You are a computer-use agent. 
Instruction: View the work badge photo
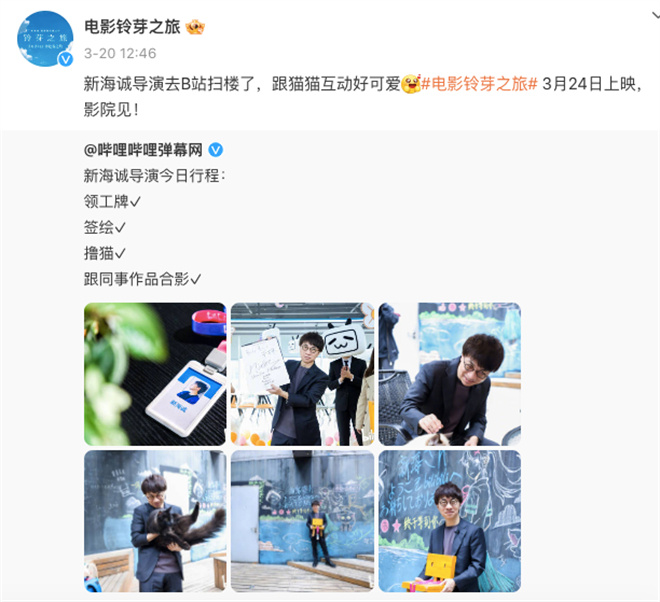click(155, 374)
